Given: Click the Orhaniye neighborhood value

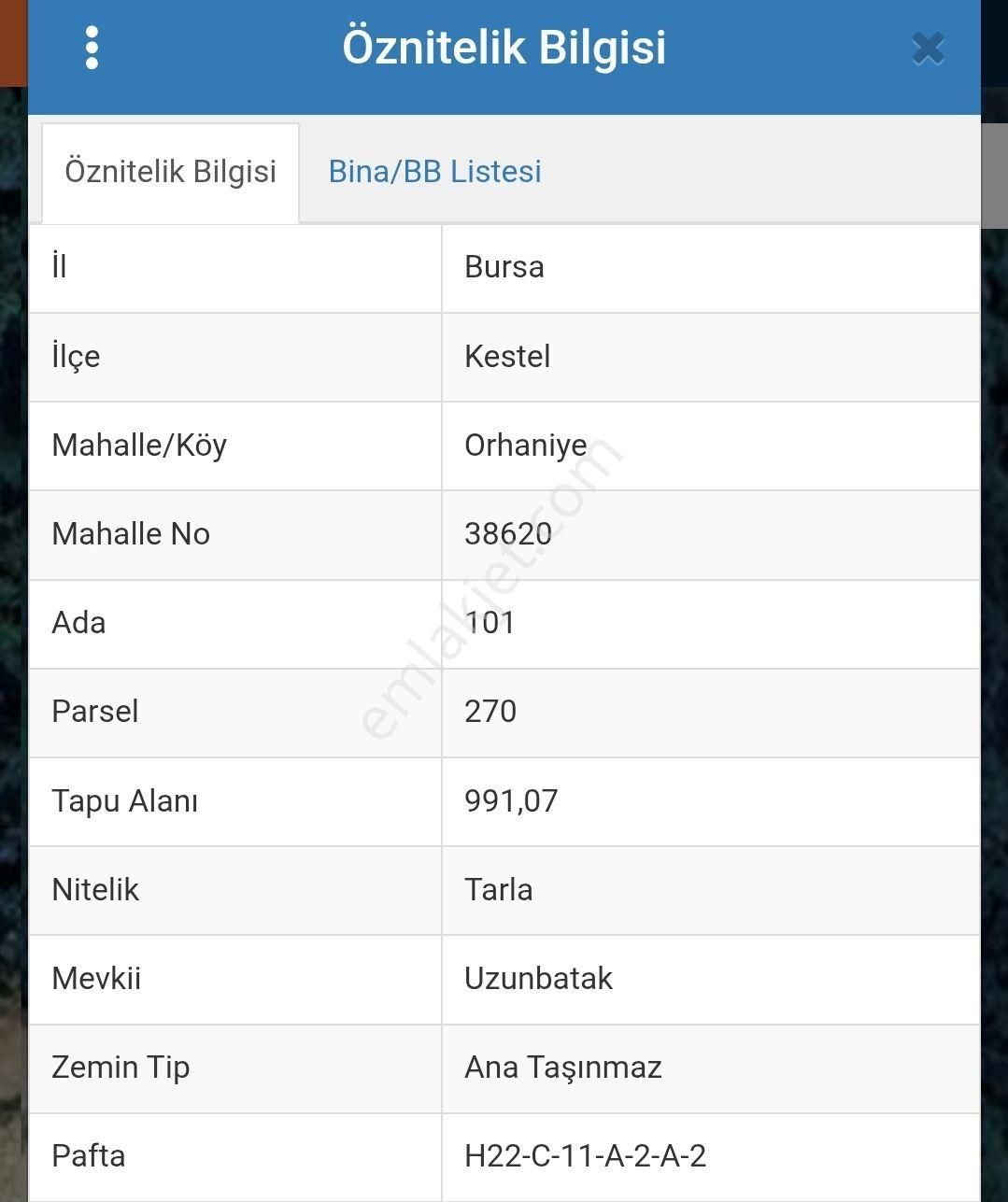Looking at the screenshot, I should coord(527,445).
